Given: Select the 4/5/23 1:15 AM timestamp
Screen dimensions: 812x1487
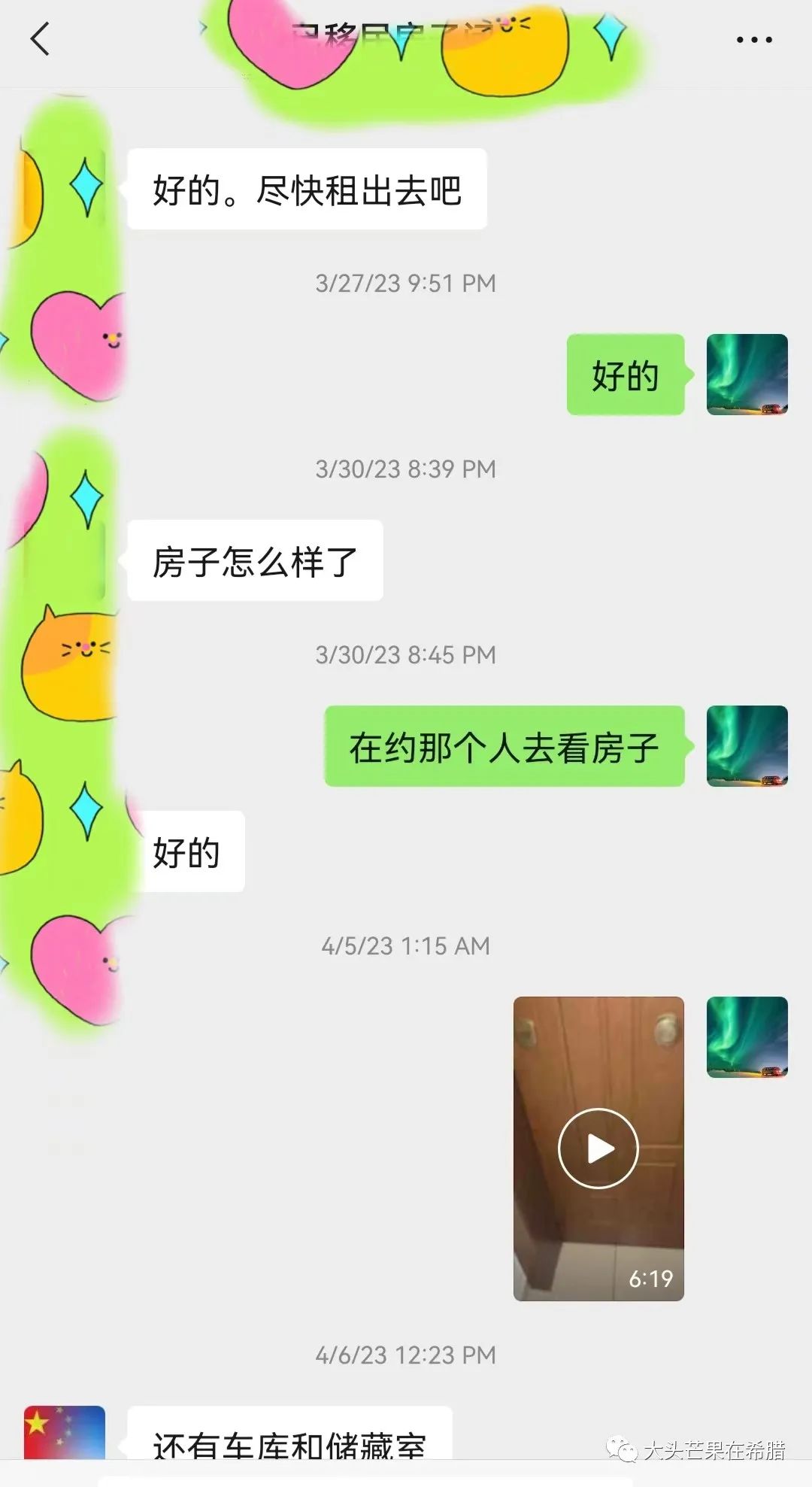Looking at the screenshot, I should (x=406, y=945).
